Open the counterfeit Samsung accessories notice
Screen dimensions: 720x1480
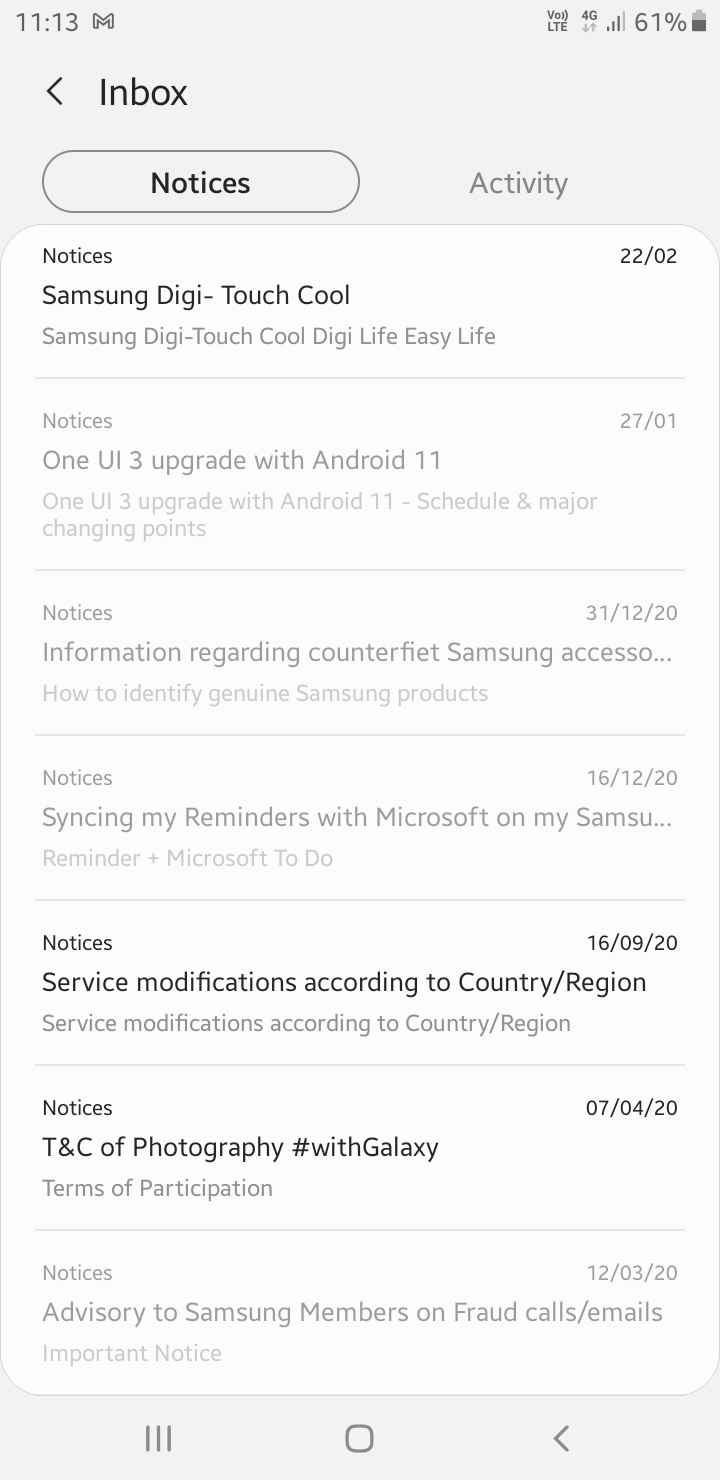click(x=360, y=652)
